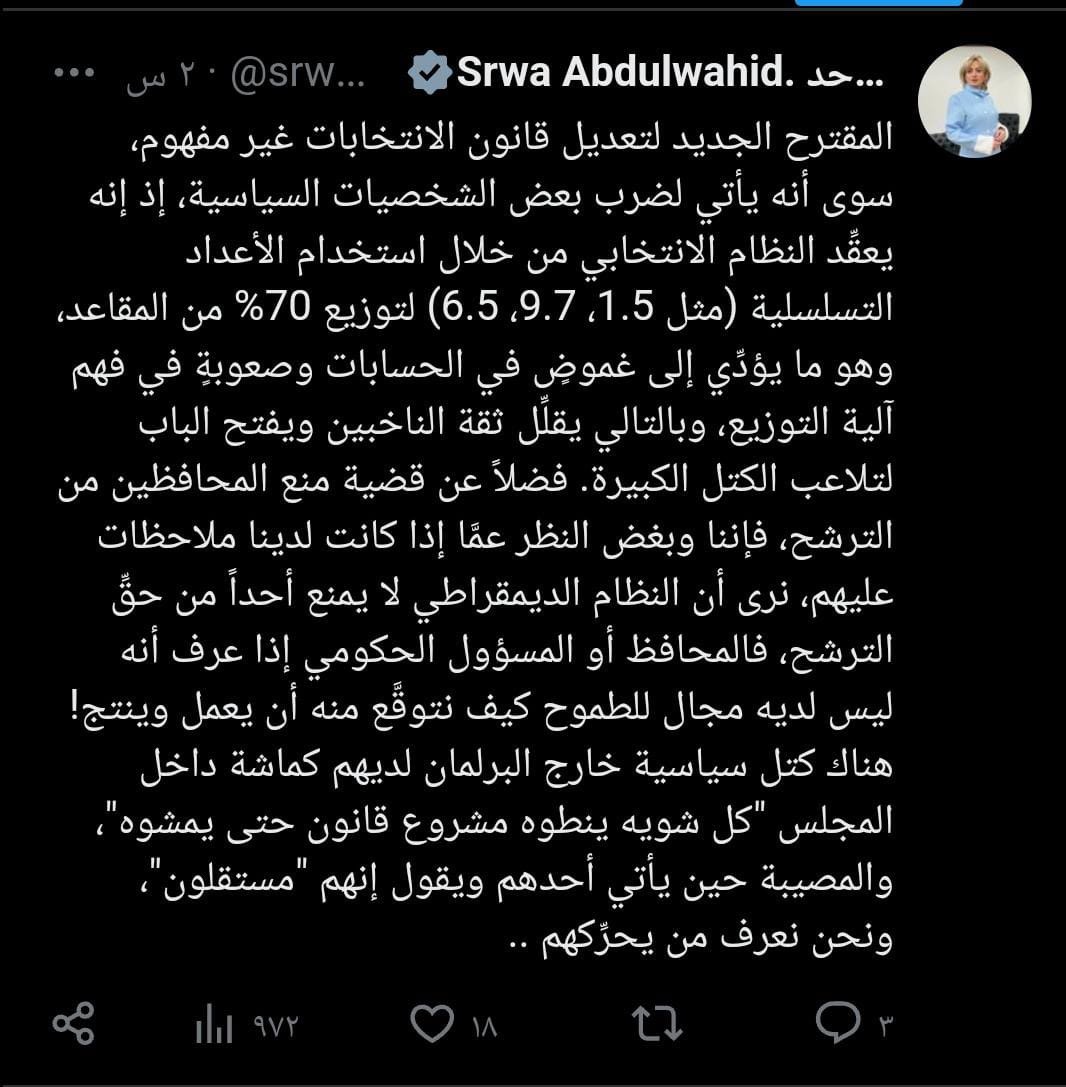This screenshot has height=1087, width=1066.
Task: View the tweet's analytics (972 views)
Action: (214, 1023)
